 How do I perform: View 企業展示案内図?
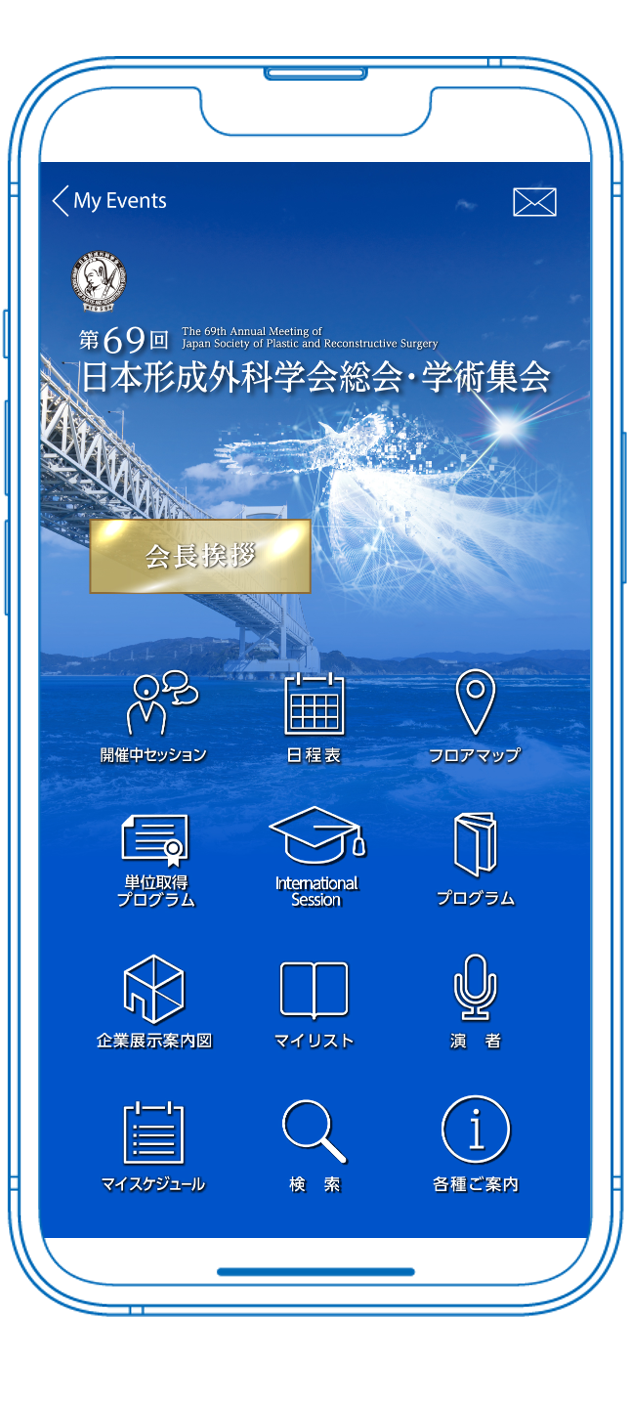tap(155, 999)
